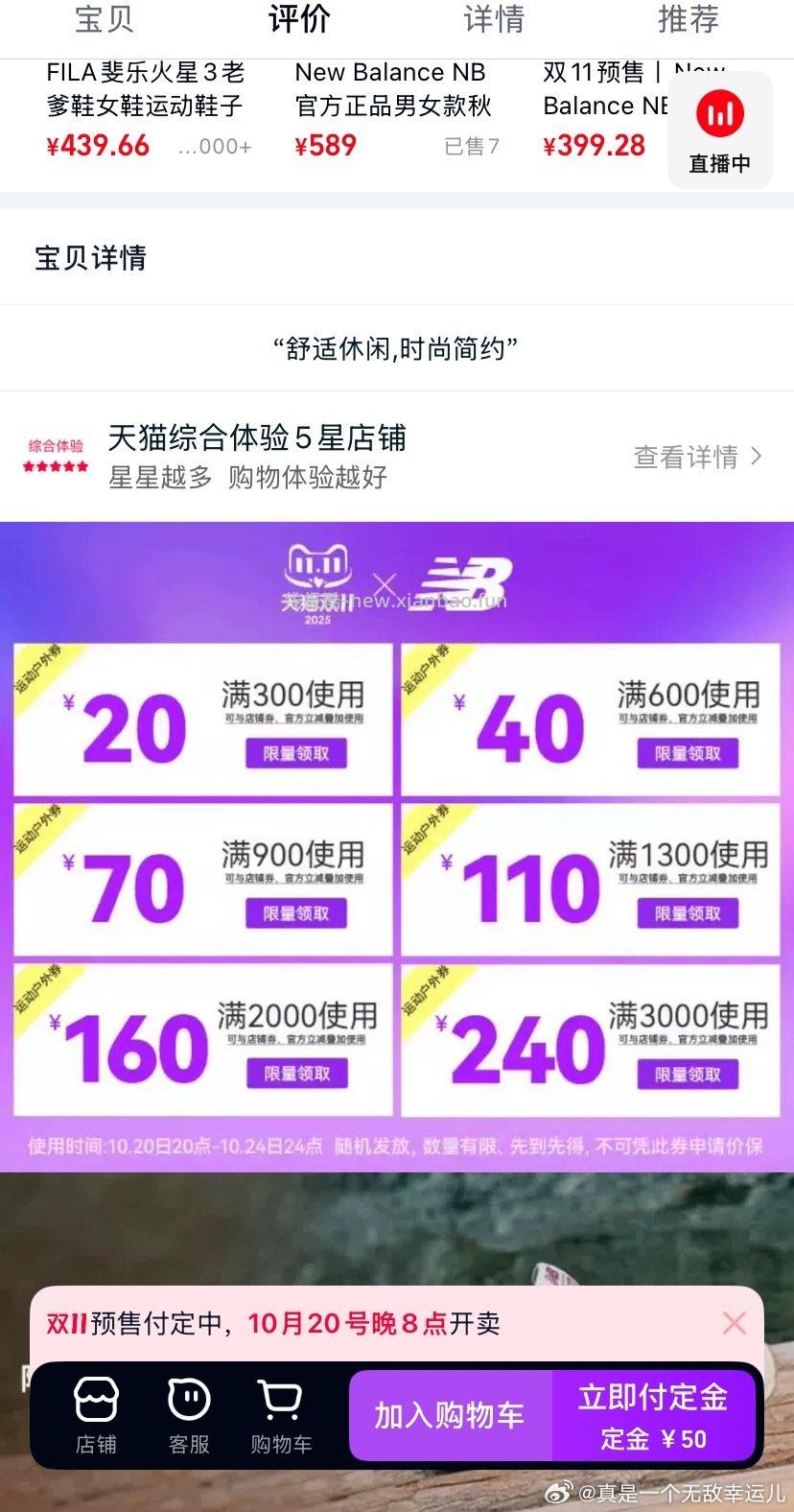Open the 客服 customer service chat icon
794x1512 pixels.
pos(188,1416)
